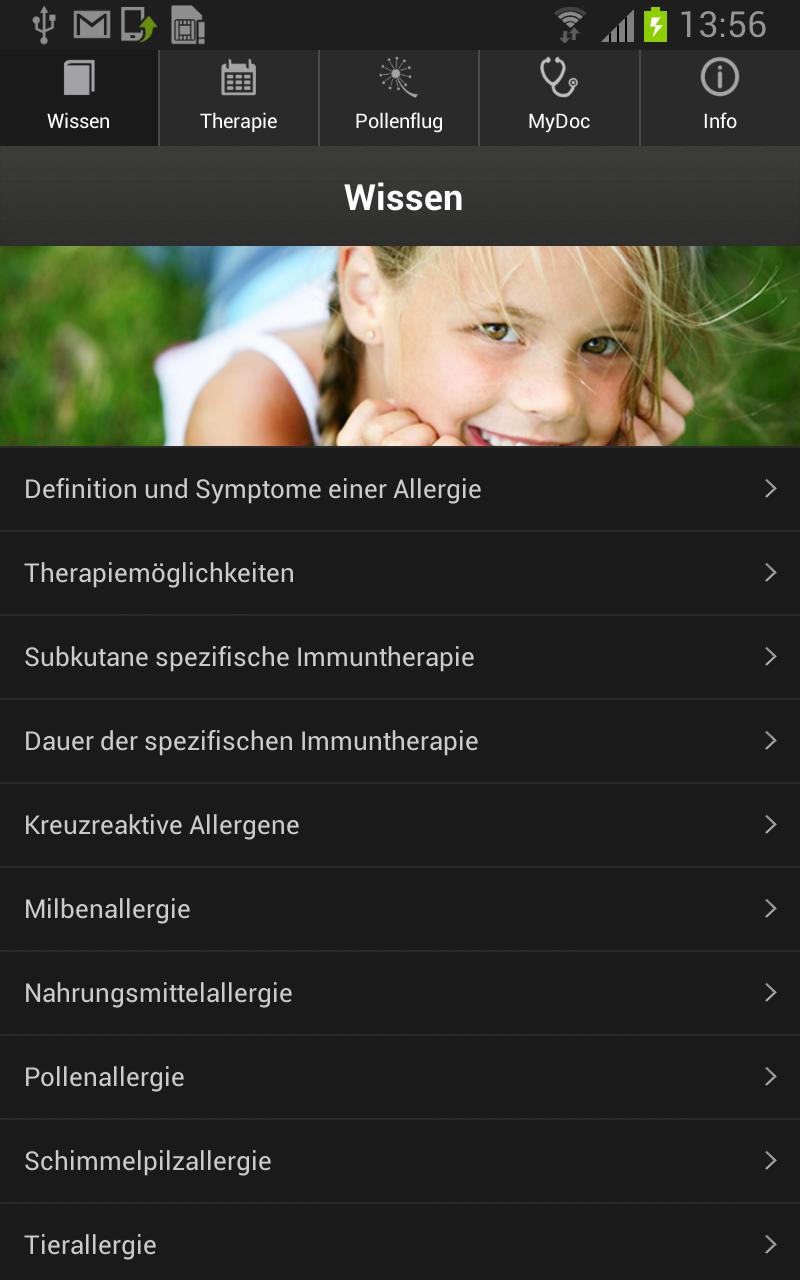Select the Info tab
This screenshot has width=800, height=1280.
point(719,98)
